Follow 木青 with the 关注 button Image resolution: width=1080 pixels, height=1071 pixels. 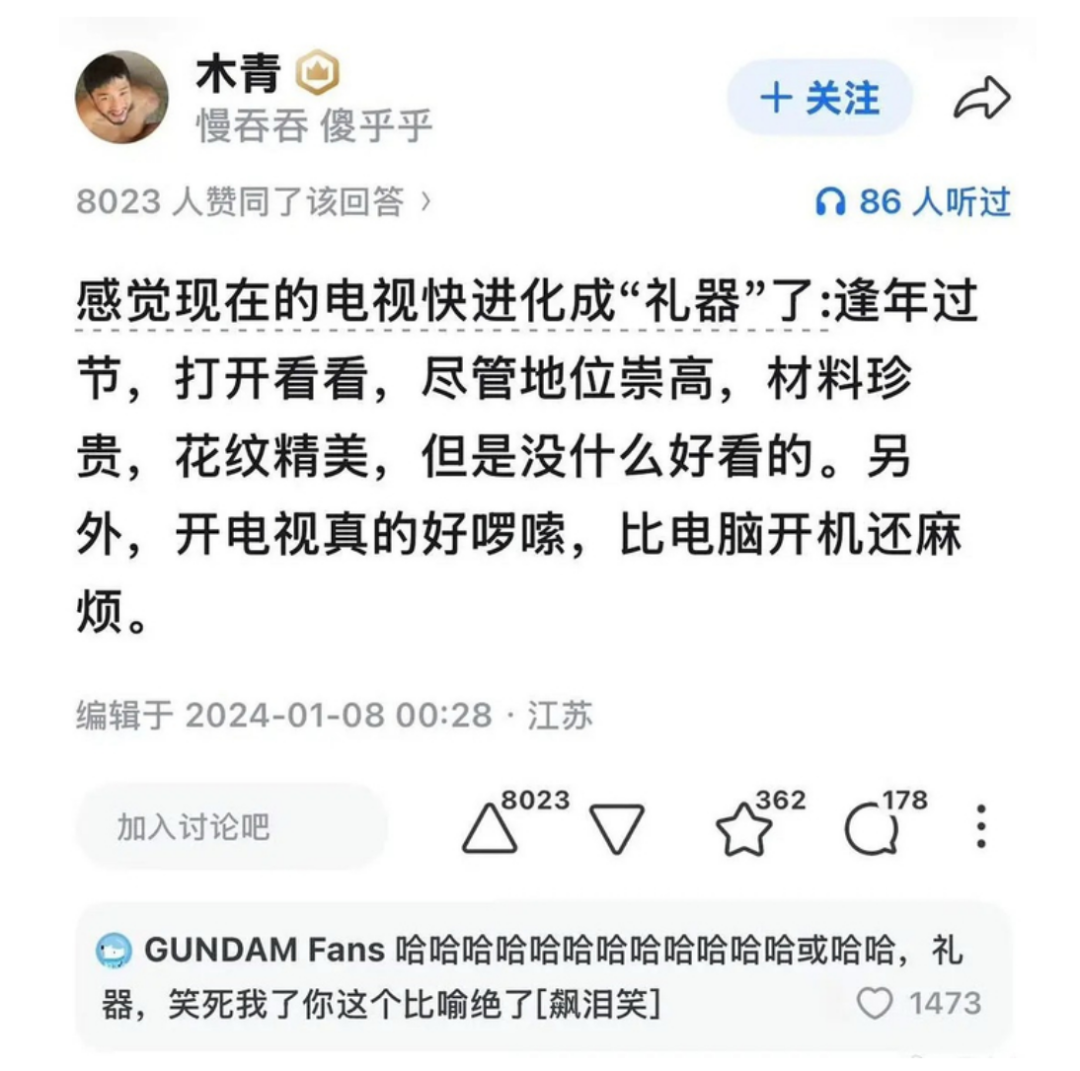819,98
